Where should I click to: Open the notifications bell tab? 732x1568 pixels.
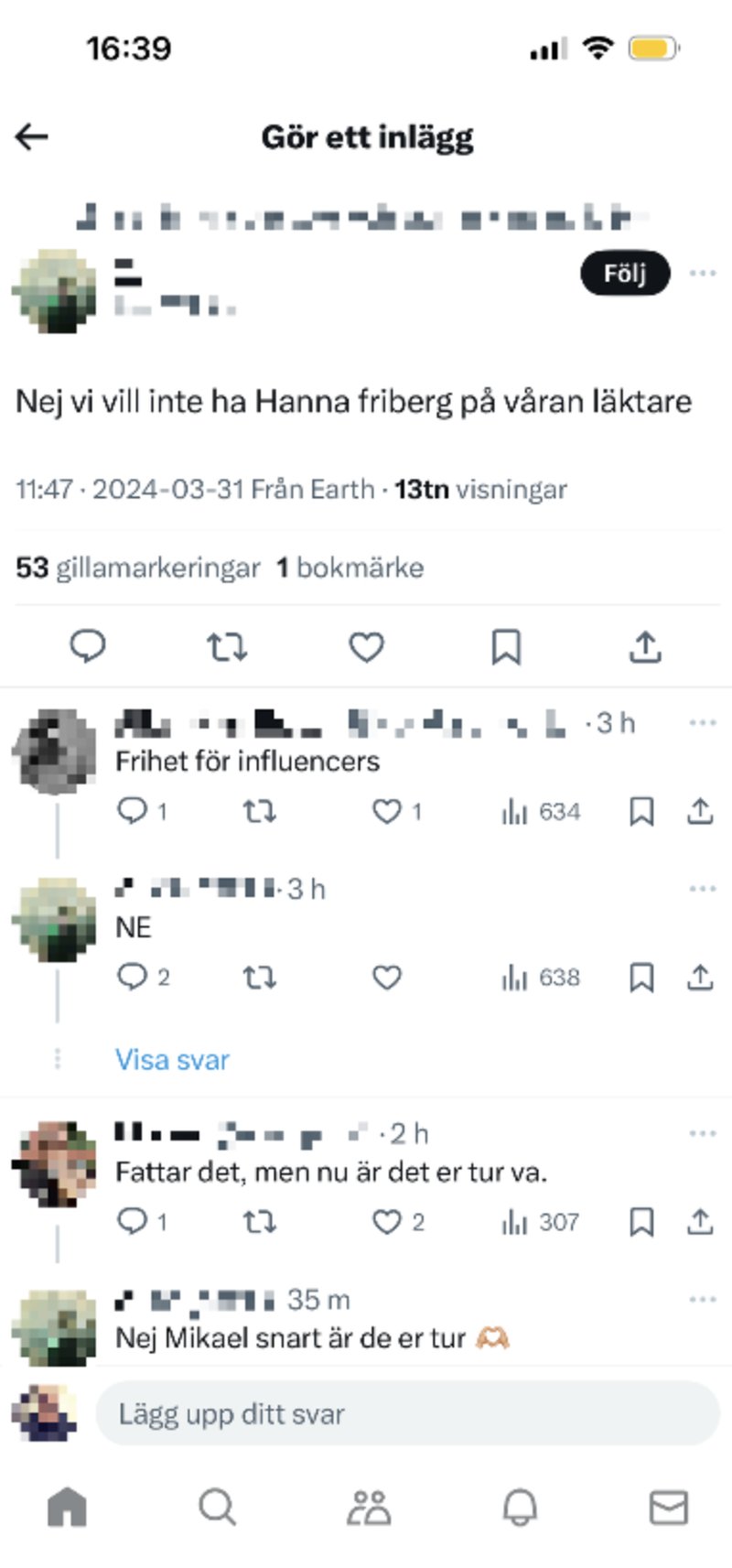tap(520, 1507)
